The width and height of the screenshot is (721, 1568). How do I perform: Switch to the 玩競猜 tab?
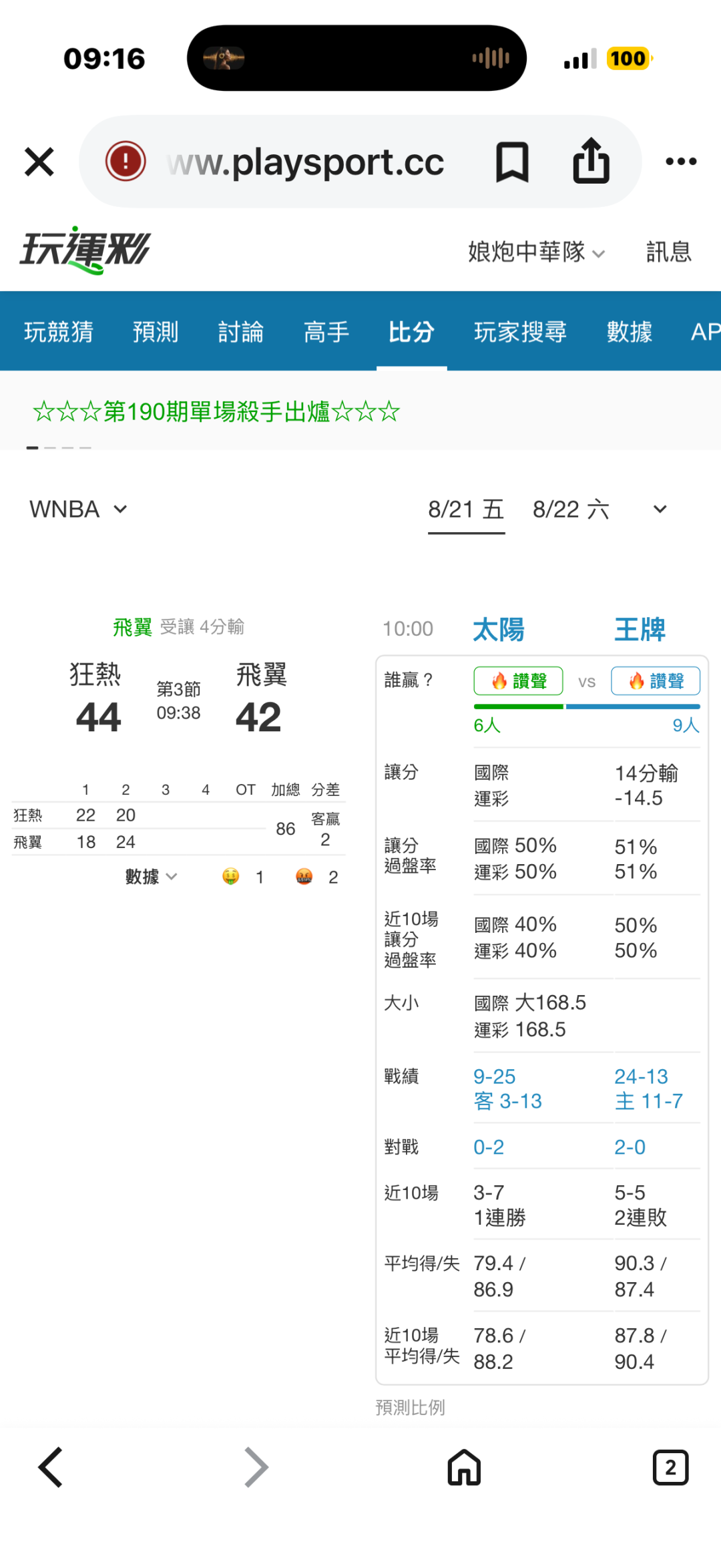point(59,331)
